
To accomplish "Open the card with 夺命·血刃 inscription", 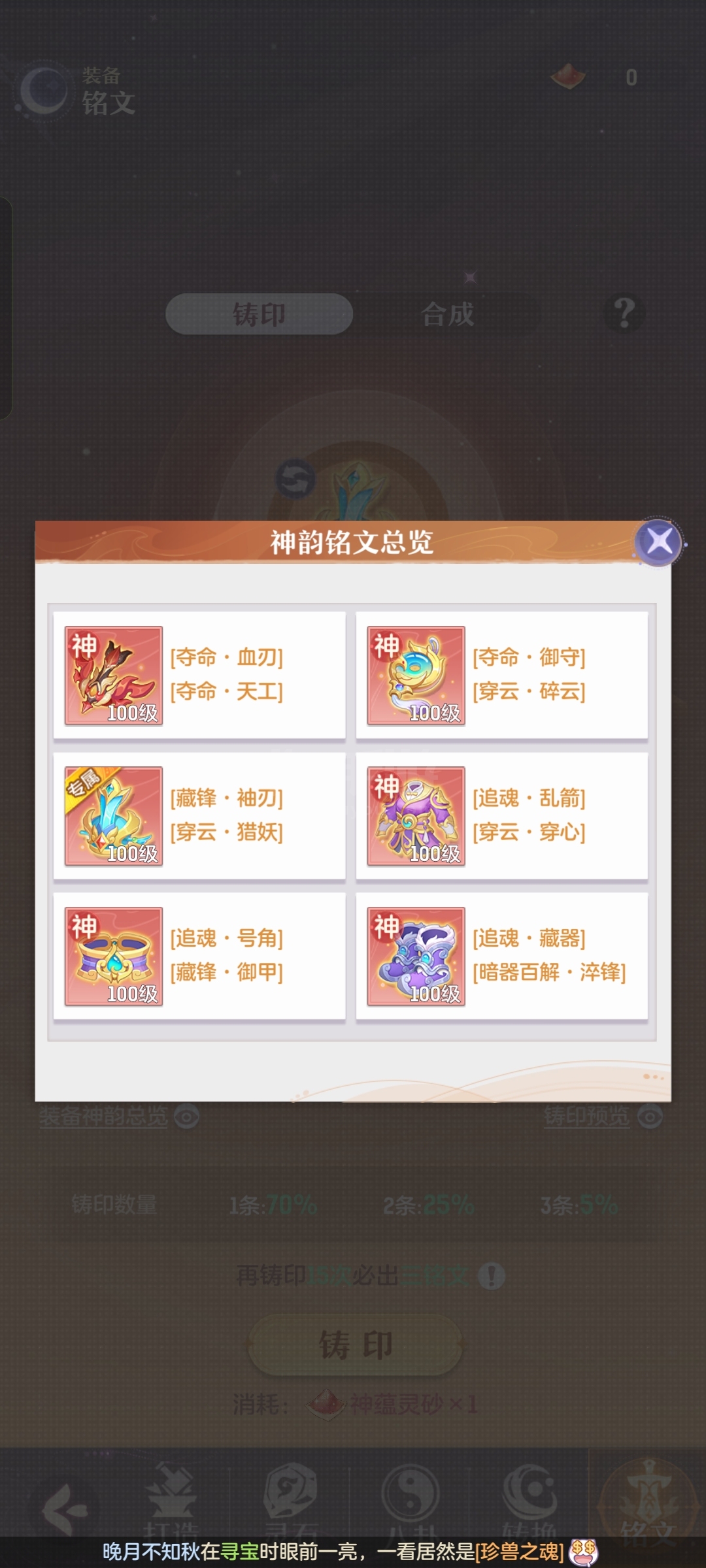I will click(199, 675).
